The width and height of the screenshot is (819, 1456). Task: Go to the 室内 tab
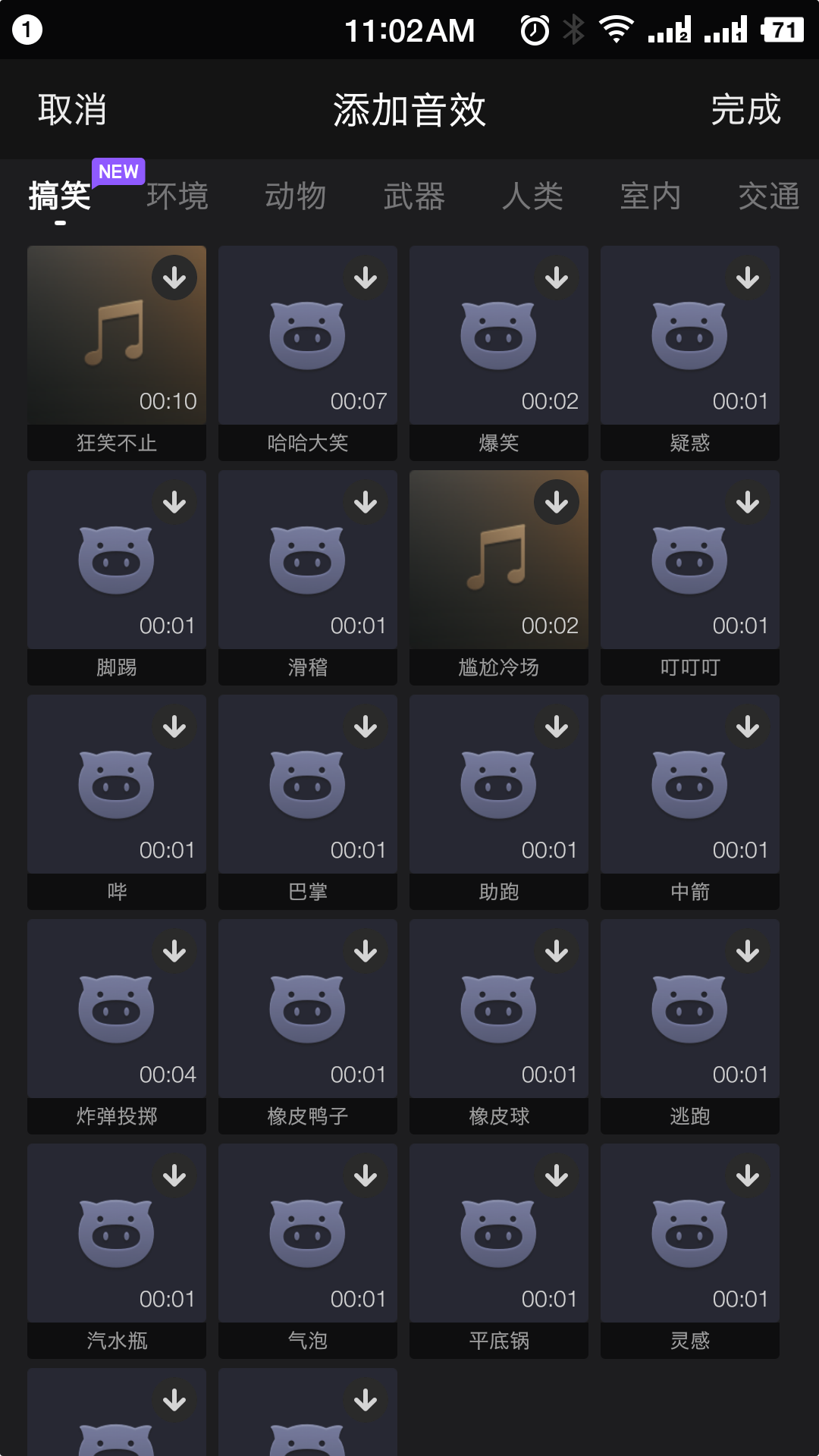651,196
